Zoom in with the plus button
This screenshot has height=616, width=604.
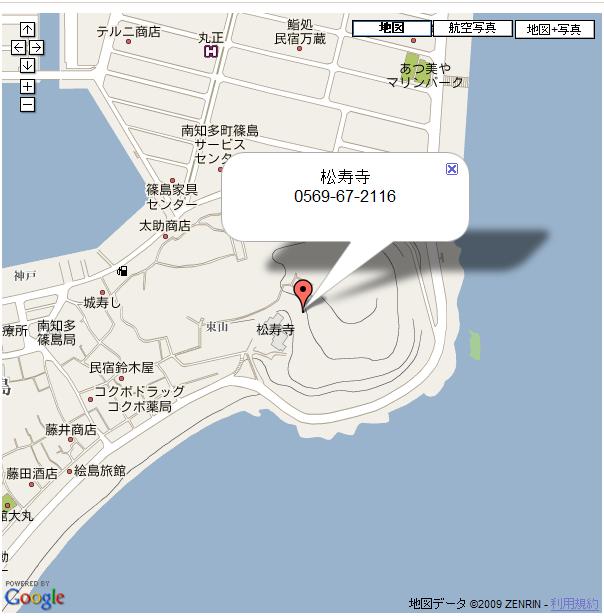27,87
